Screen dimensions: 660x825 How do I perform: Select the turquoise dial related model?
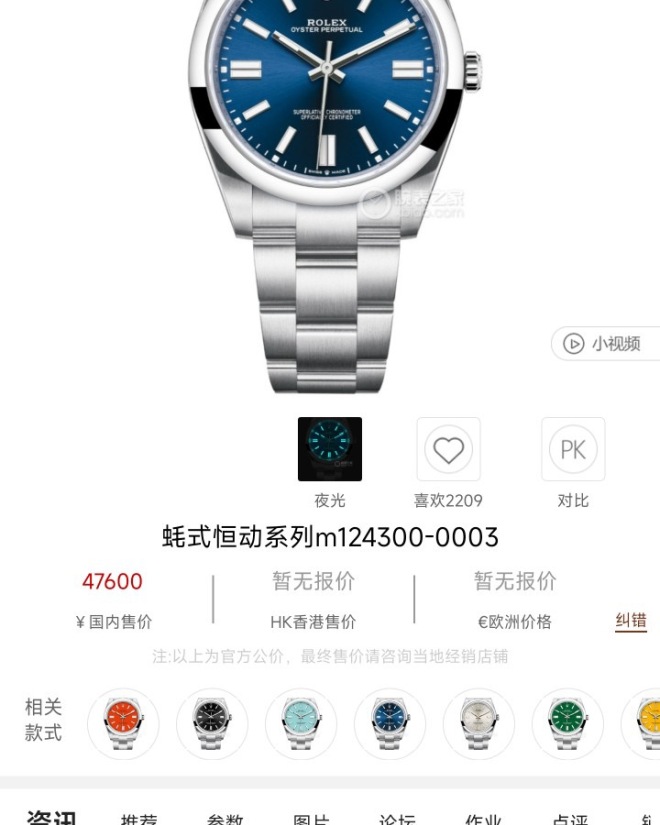pyautogui.click(x=301, y=722)
